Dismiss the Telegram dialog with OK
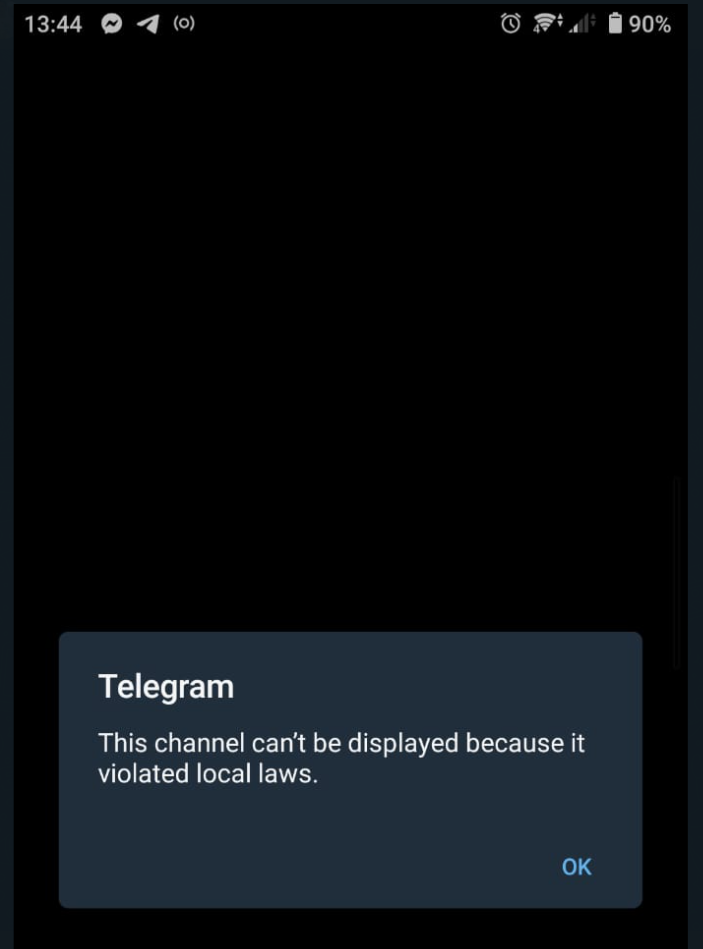Viewport: 703px width, 949px height. pyautogui.click(x=576, y=867)
